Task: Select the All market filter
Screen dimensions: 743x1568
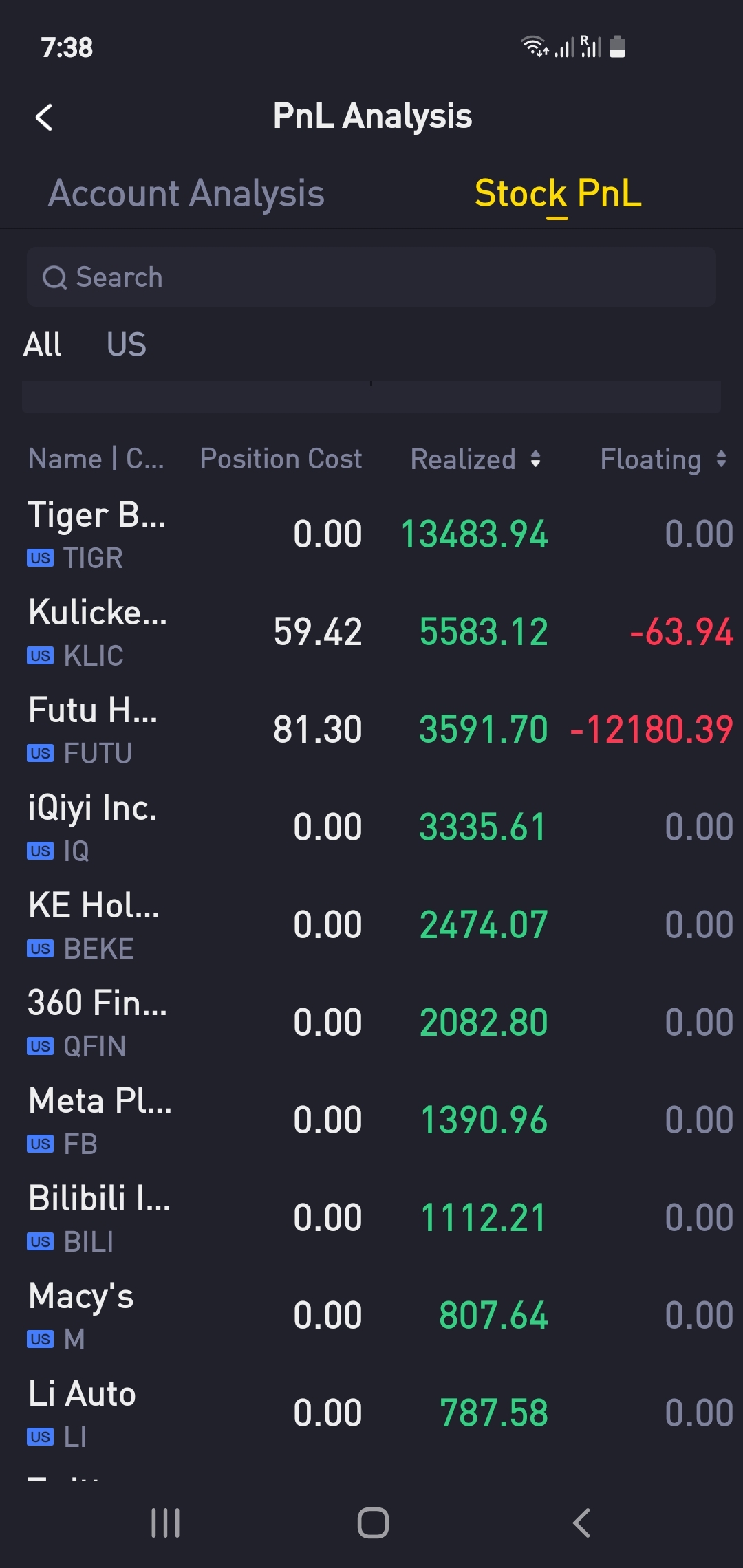Action: 43,345
